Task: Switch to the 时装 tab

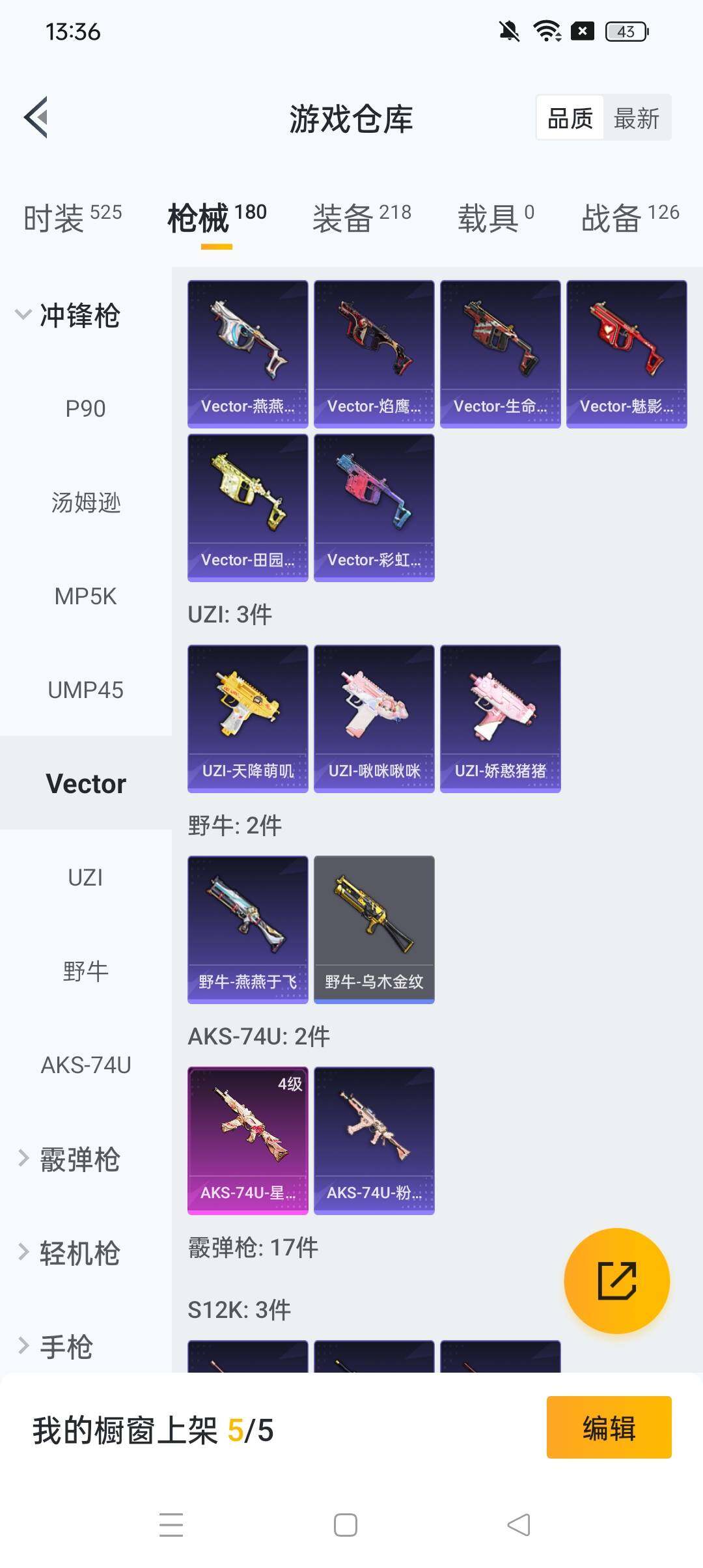Action: (x=72, y=217)
